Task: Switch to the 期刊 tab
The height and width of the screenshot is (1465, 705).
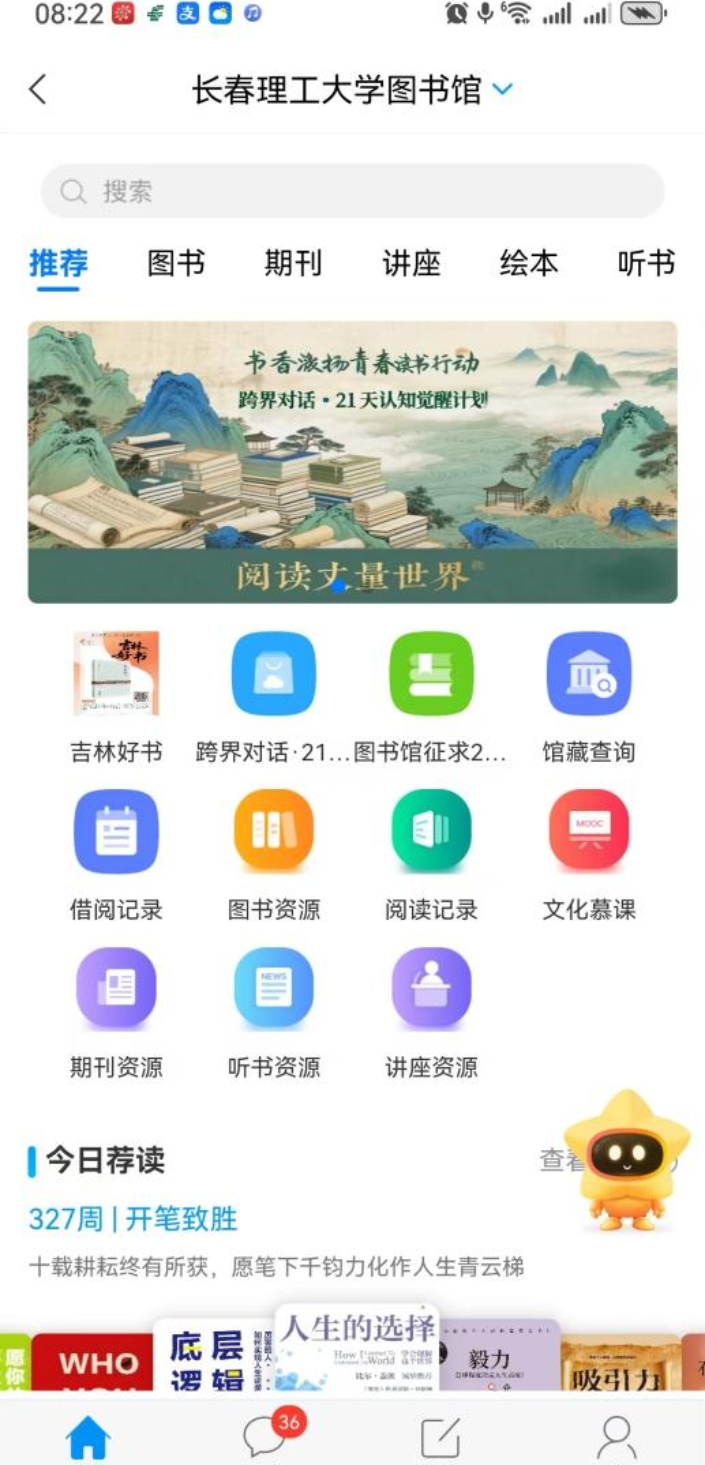Action: (293, 263)
